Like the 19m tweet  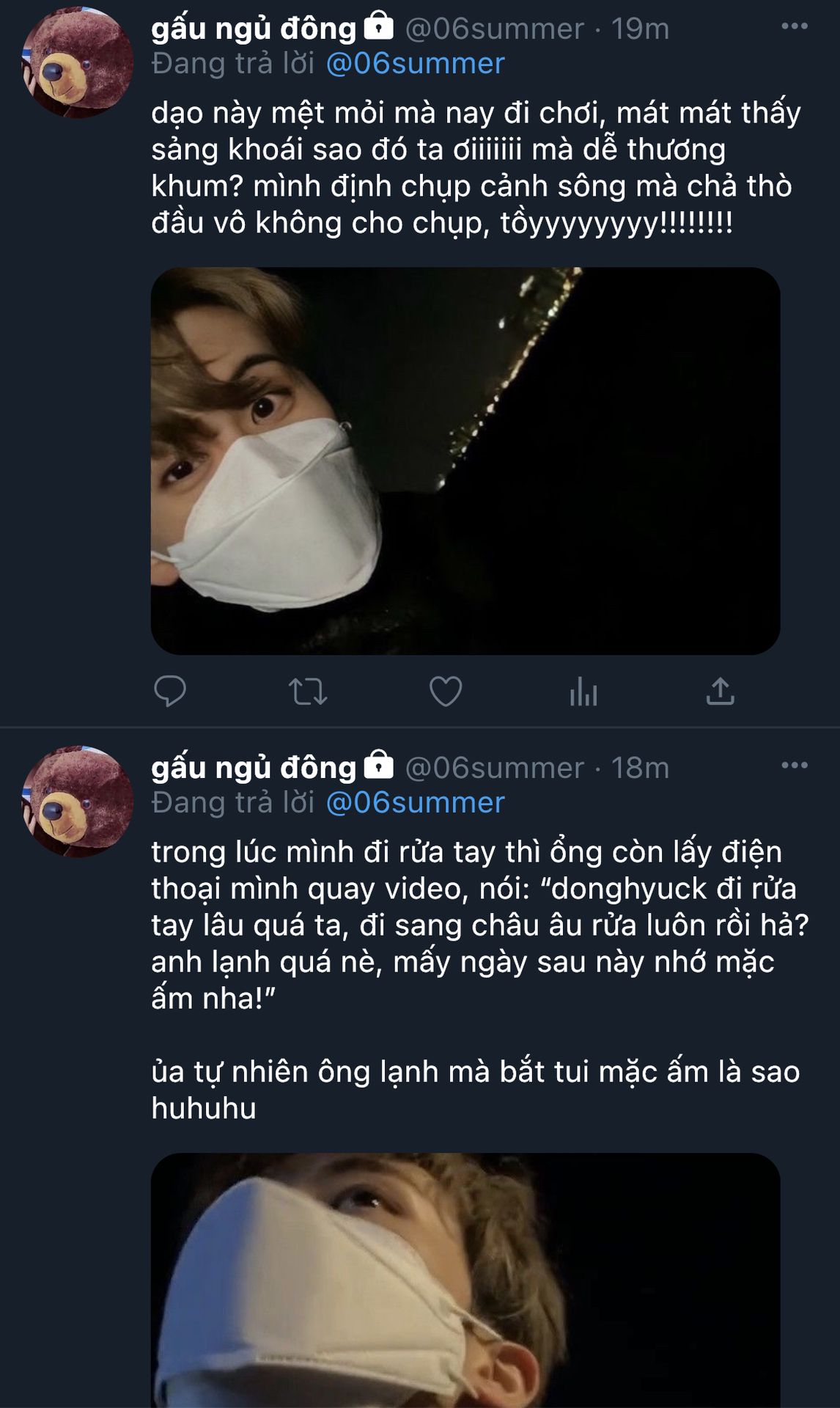click(x=445, y=692)
